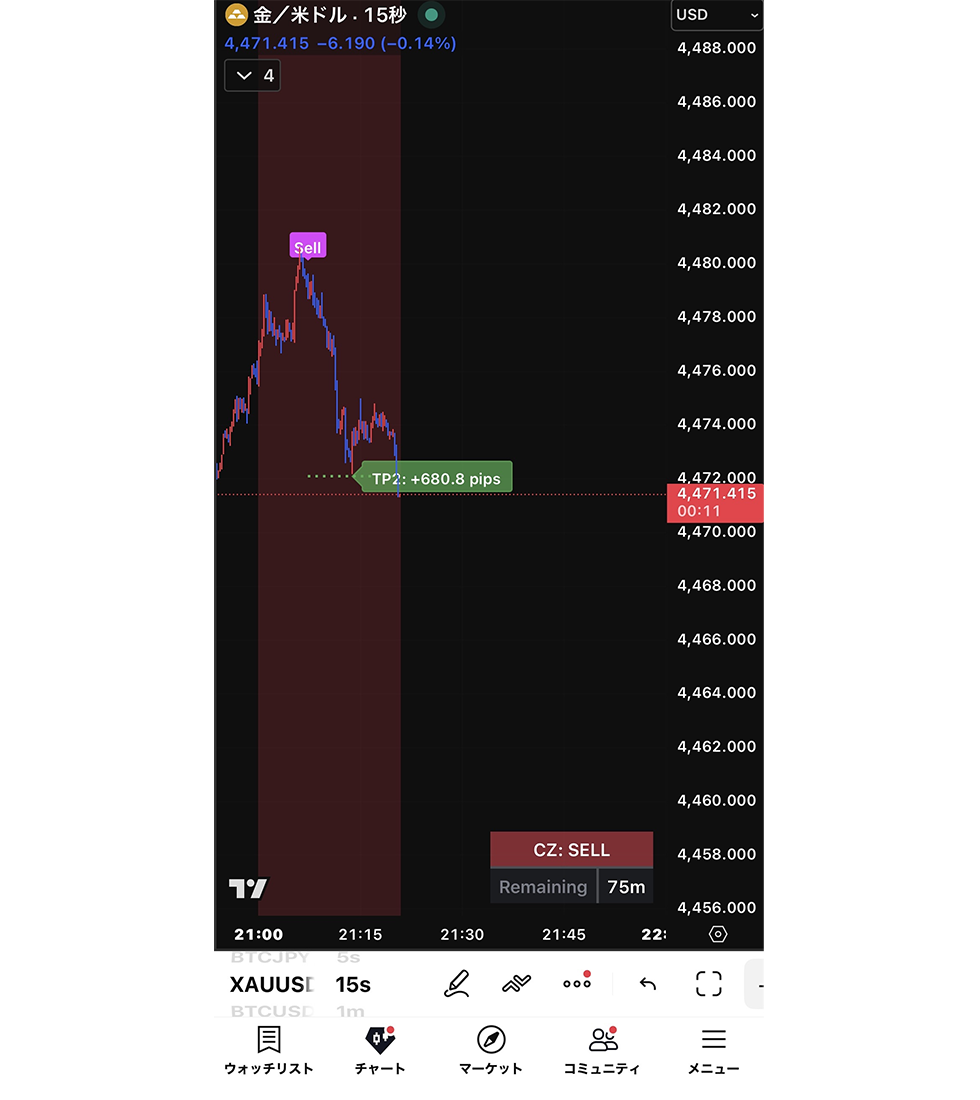Change the 15s interval selector
The height and width of the screenshot is (1100, 980).
tap(353, 984)
